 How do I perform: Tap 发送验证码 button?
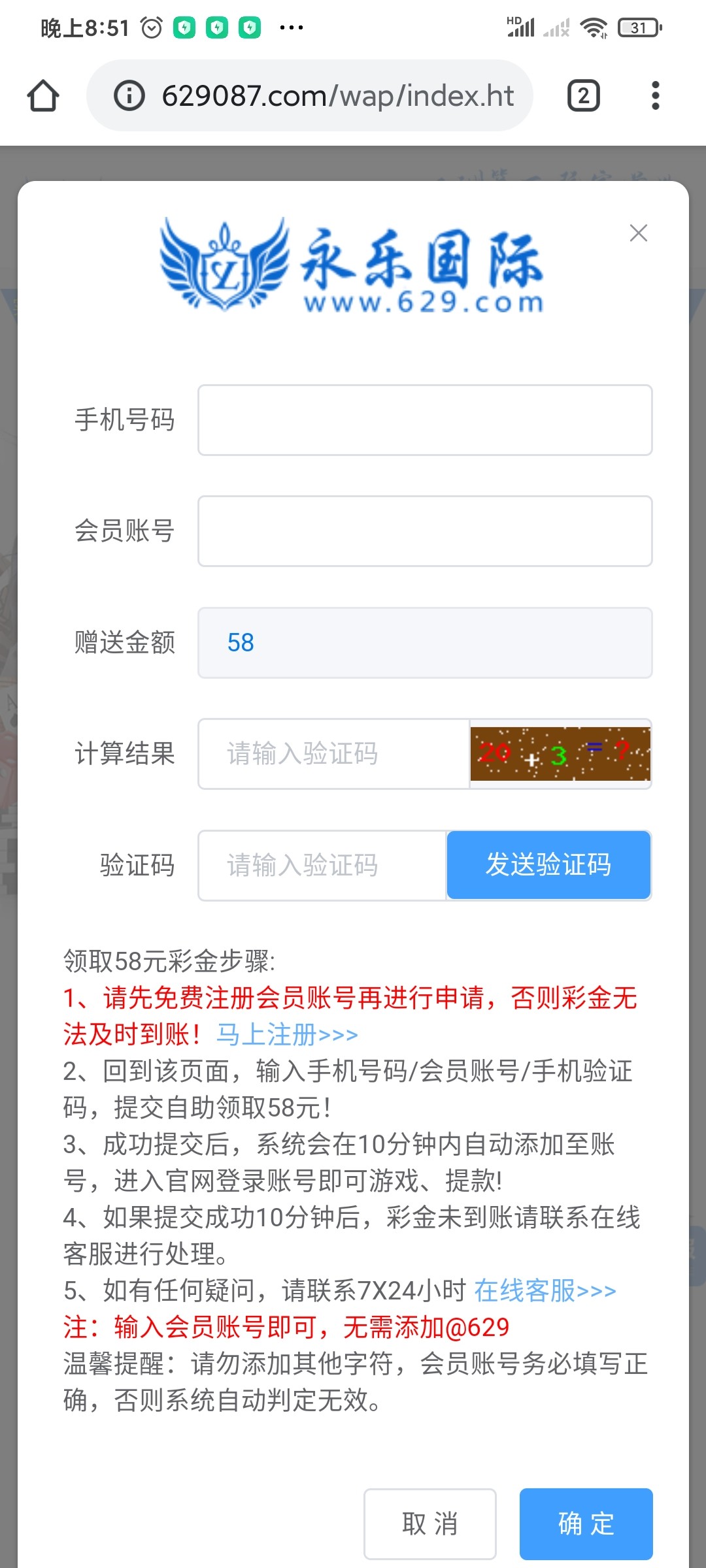(x=548, y=865)
